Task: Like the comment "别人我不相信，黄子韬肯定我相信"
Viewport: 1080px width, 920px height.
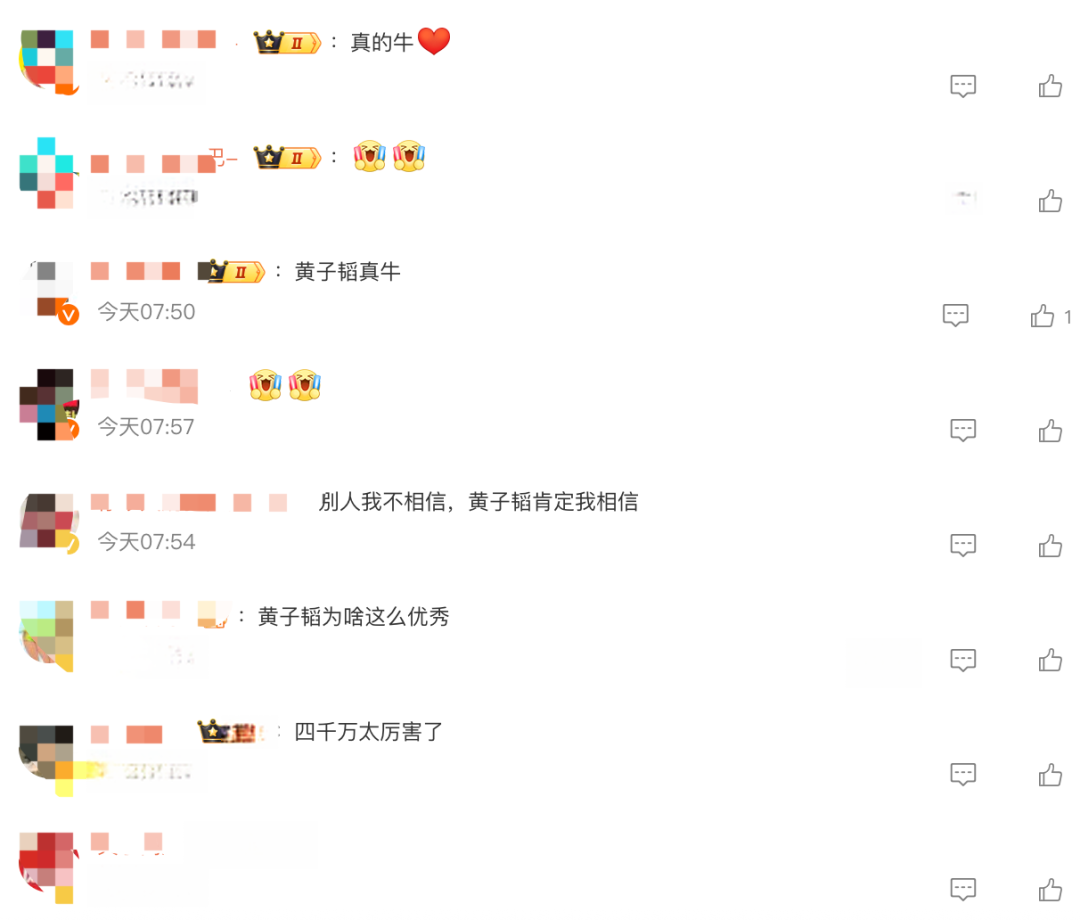Action: [x=1050, y=546]
